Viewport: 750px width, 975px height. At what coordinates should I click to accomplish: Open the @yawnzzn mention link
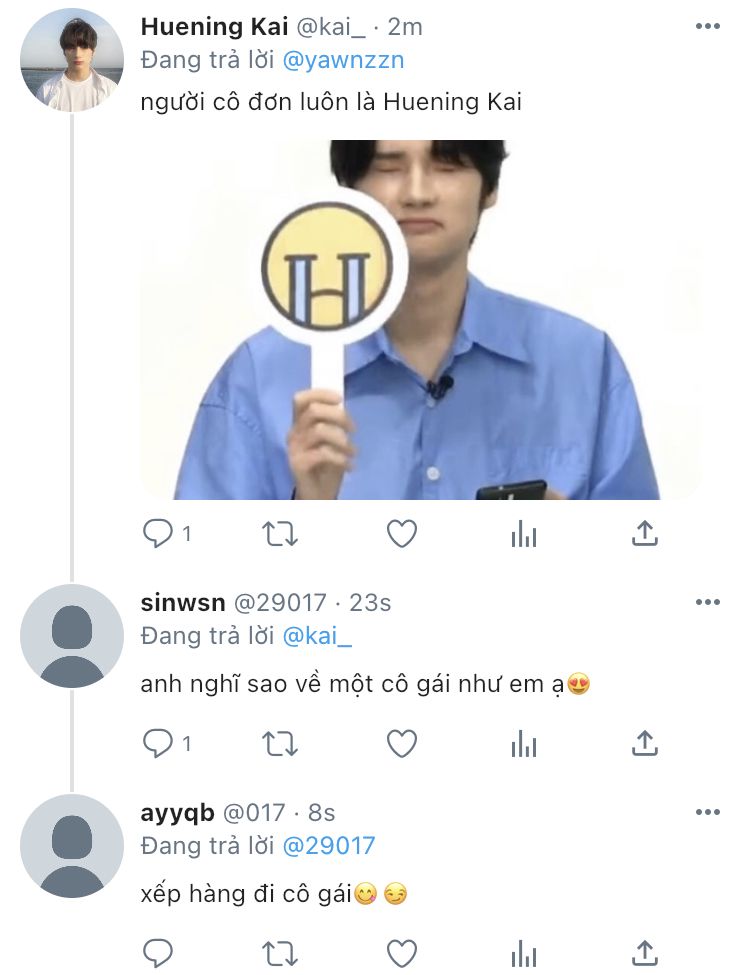pyautogui.click(x=343, y=60)
